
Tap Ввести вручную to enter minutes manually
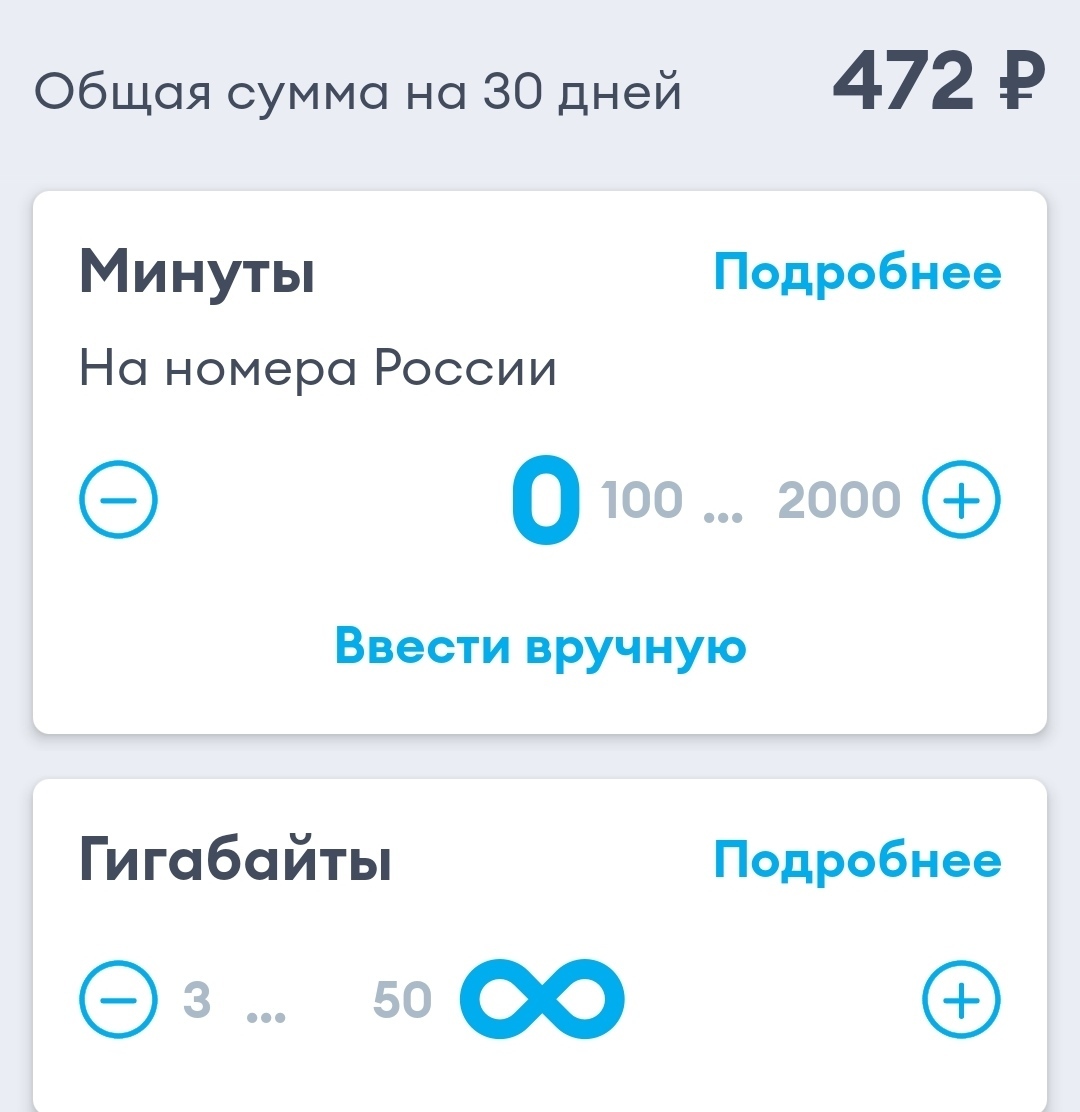(x=540, y=646)
